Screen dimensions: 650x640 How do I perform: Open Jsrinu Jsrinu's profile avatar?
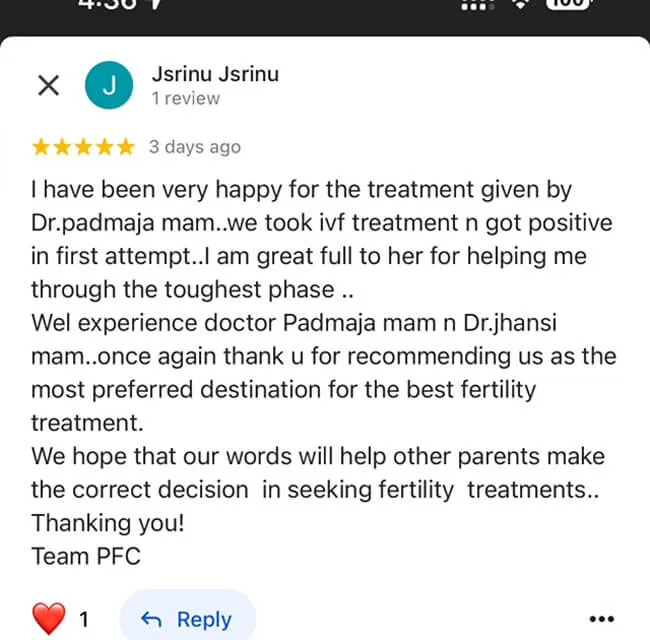pos(109,86)
